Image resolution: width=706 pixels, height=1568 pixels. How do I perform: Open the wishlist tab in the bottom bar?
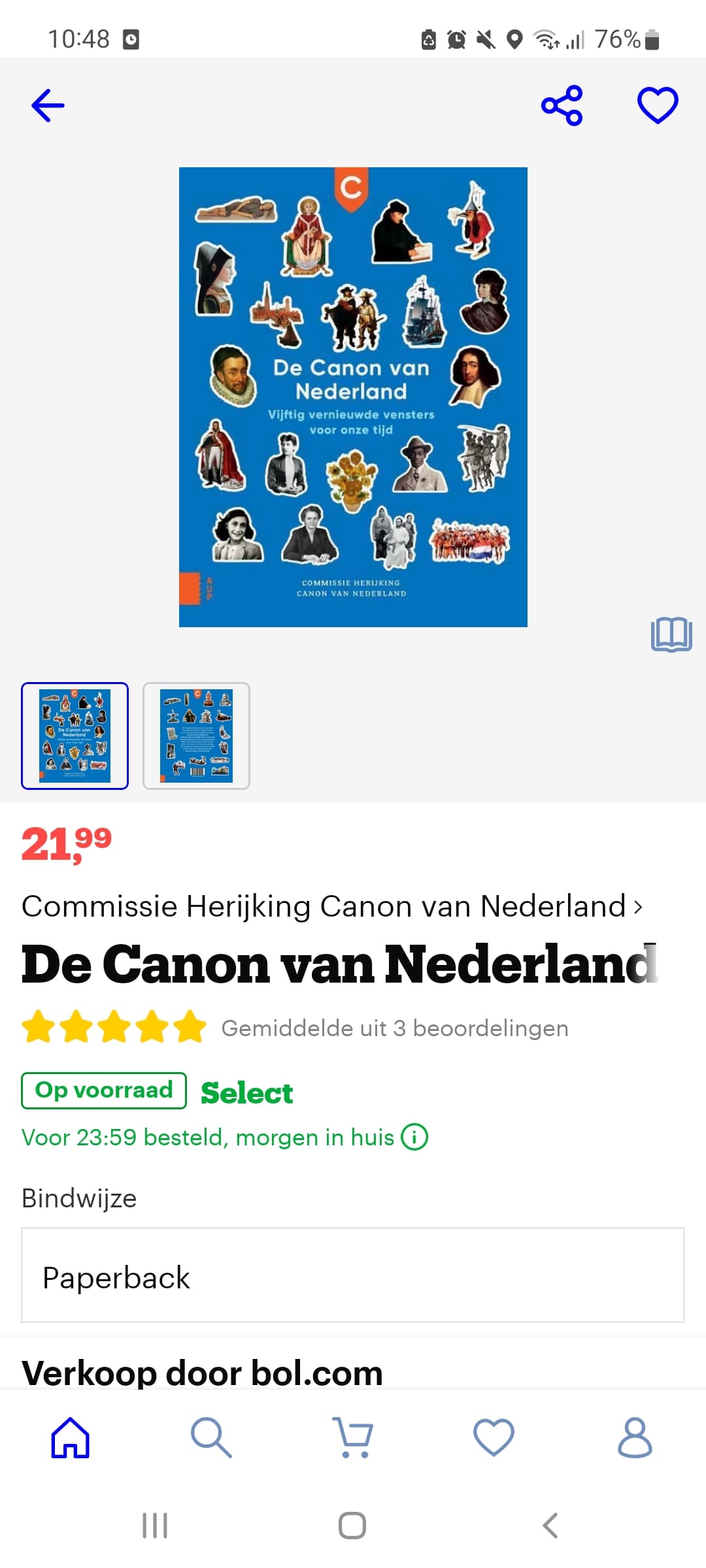(x=494, y=1437)
